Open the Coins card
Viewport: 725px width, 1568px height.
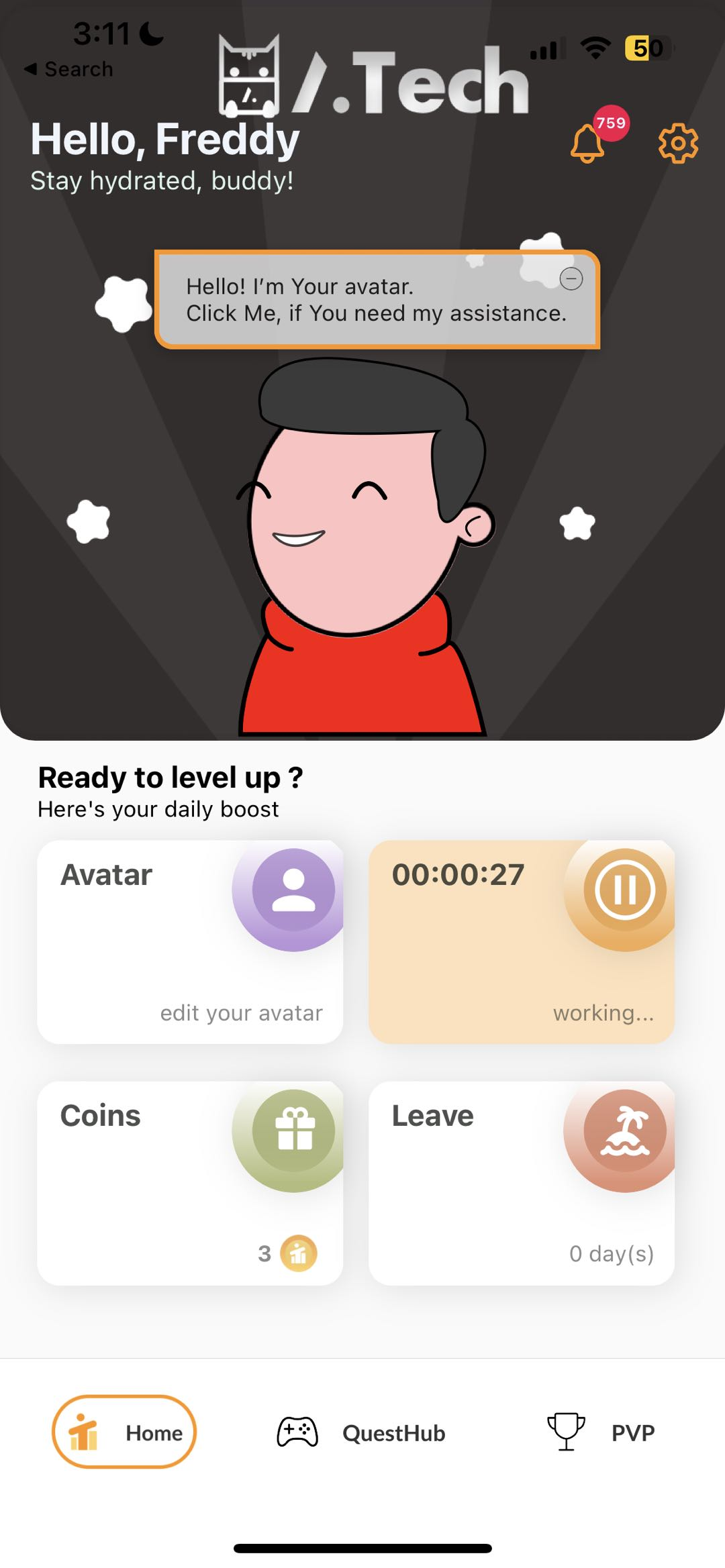click(190, 1182)
